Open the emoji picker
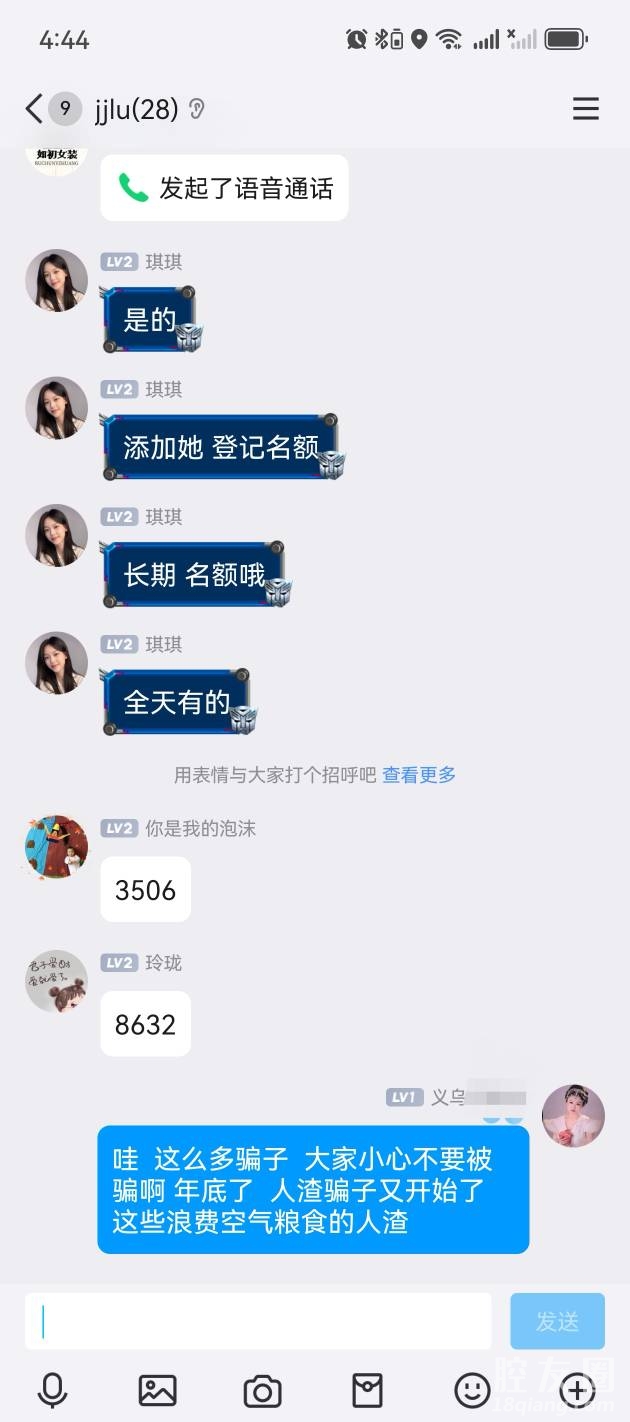 coord(472,1390)
